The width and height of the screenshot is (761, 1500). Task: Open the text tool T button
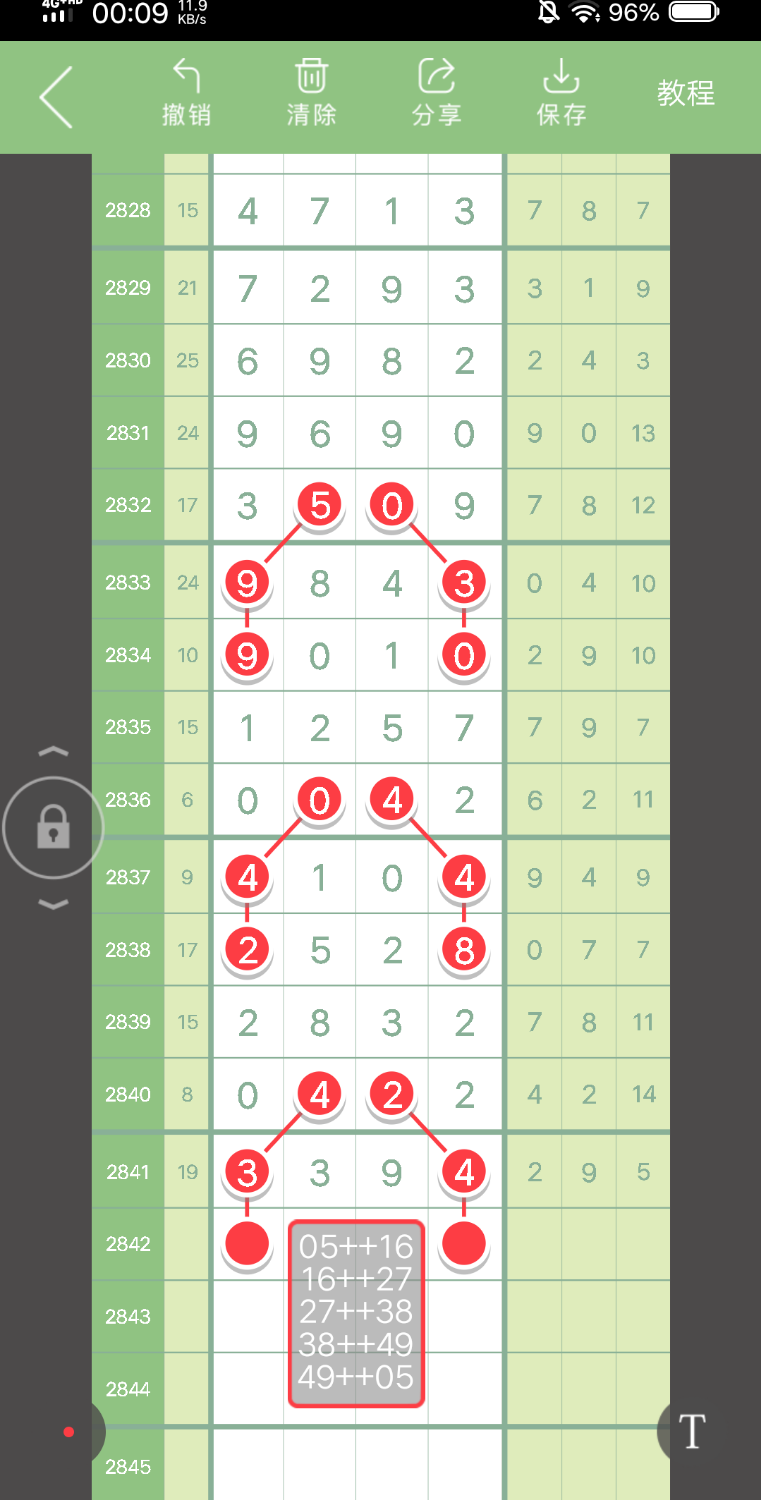(x=692, y=1432)
